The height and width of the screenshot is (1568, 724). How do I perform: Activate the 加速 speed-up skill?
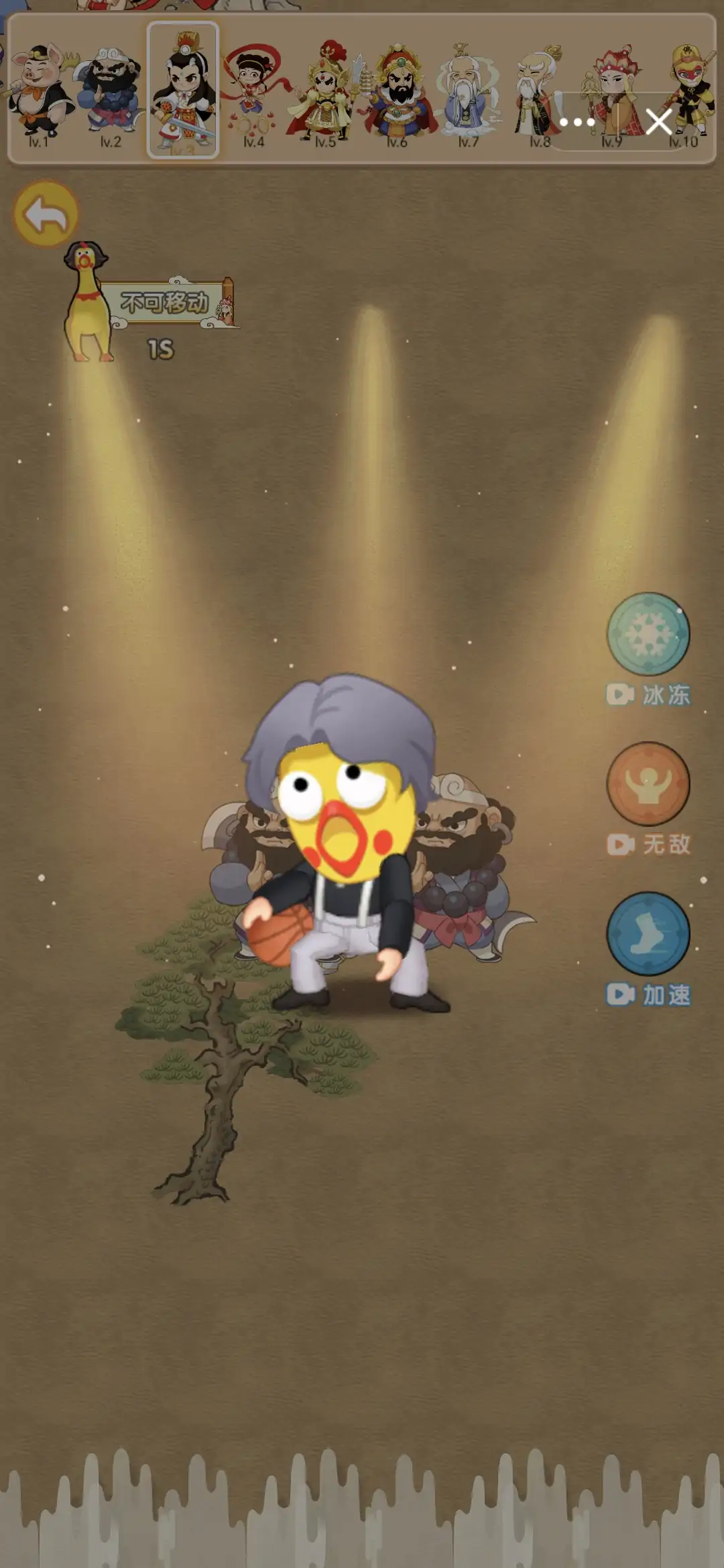tap(648, 933)
